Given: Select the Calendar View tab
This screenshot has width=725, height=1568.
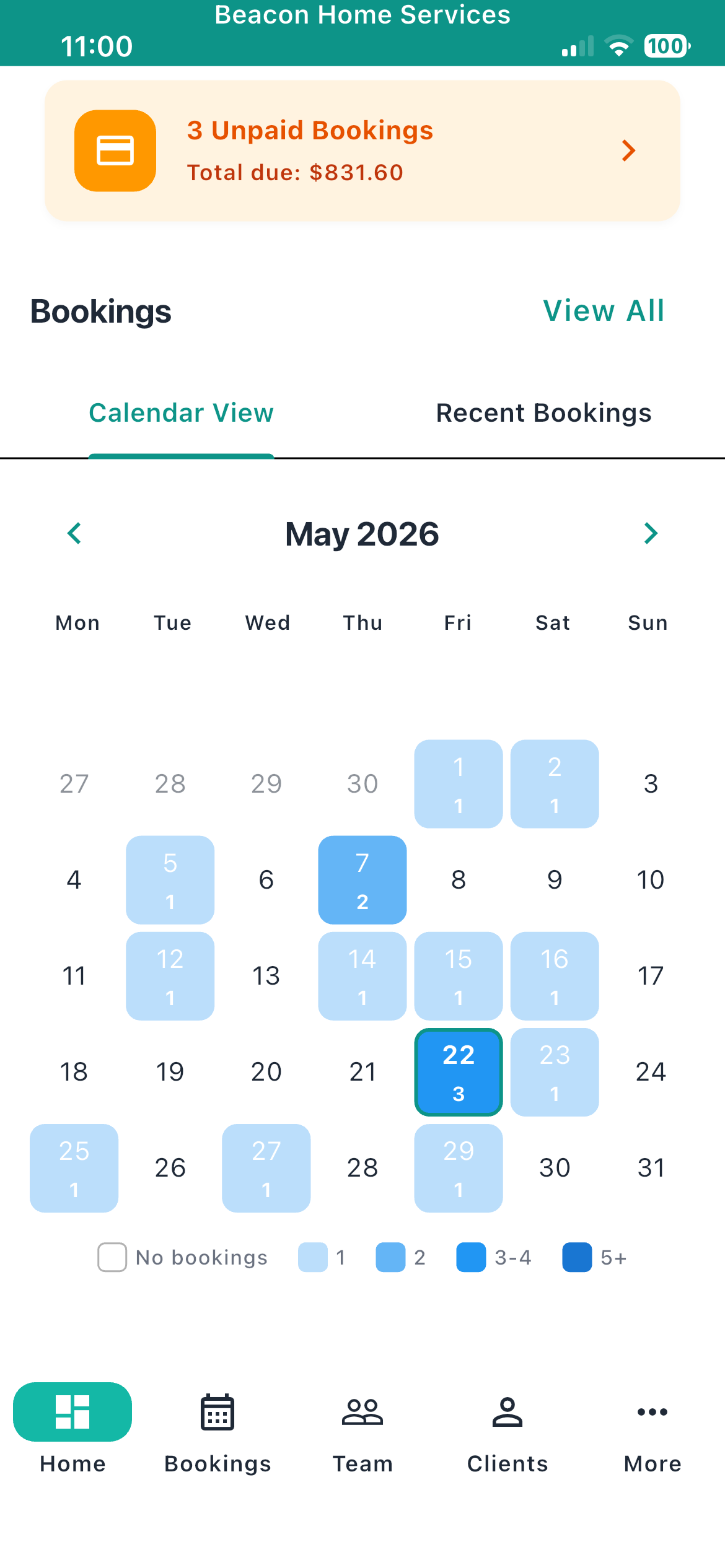Looking at the screenshot, I should coord(181,413).
